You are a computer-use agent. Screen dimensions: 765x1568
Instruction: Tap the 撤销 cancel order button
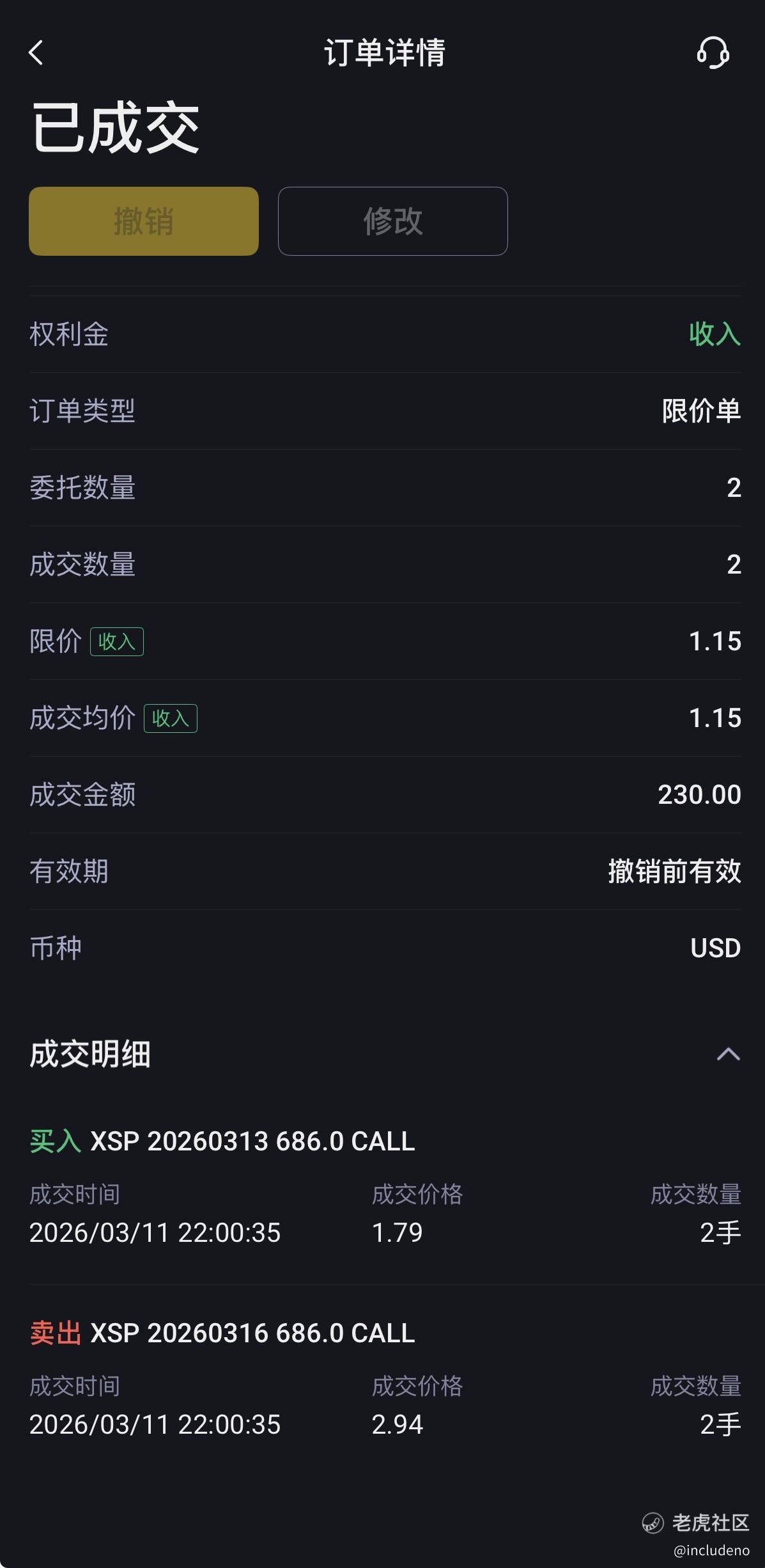(144, 221)
